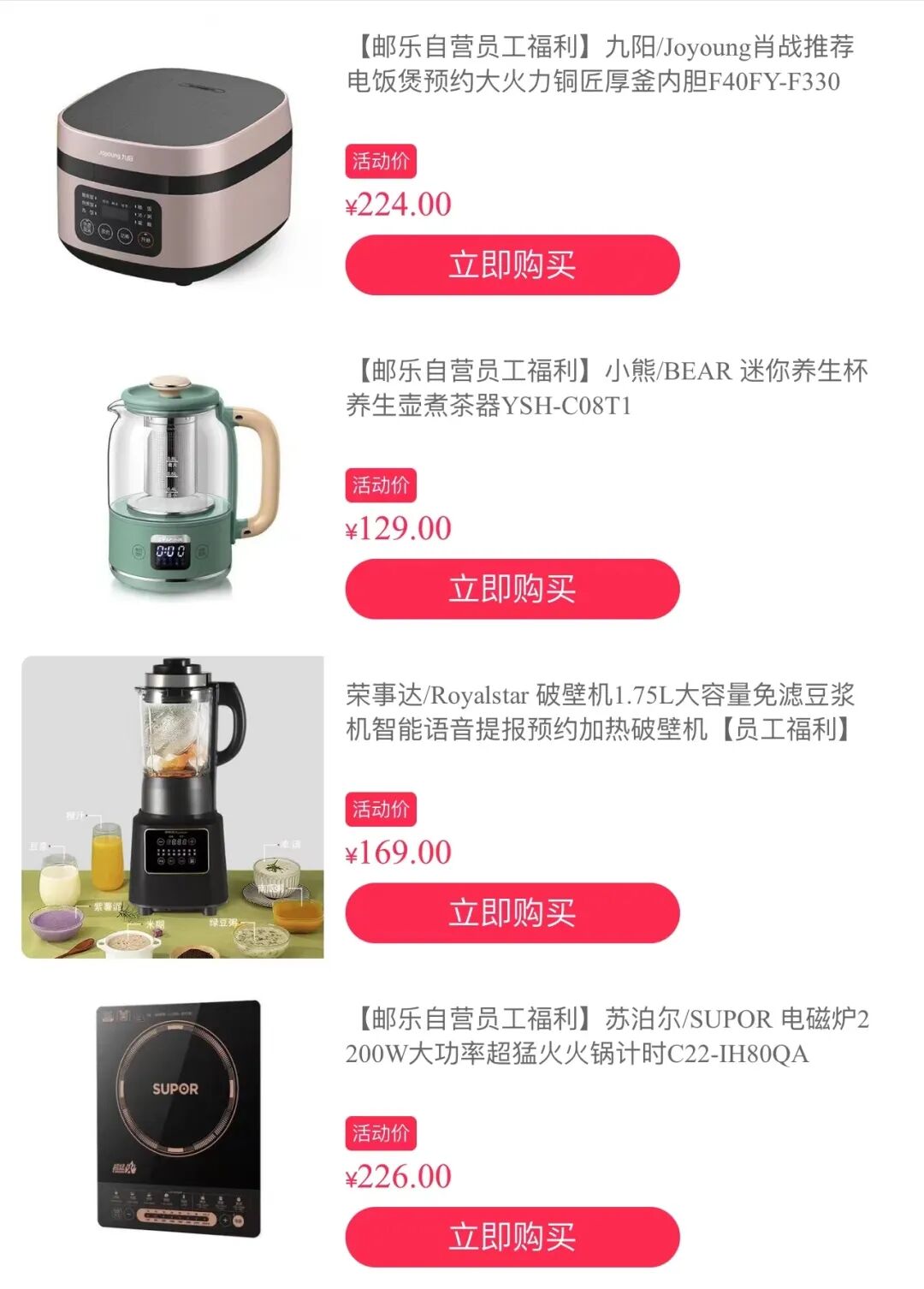Viewport: 924px width, 1289px height.
Task: Open the Royalstar blender product photo
Action: click(x=173, y=807)
